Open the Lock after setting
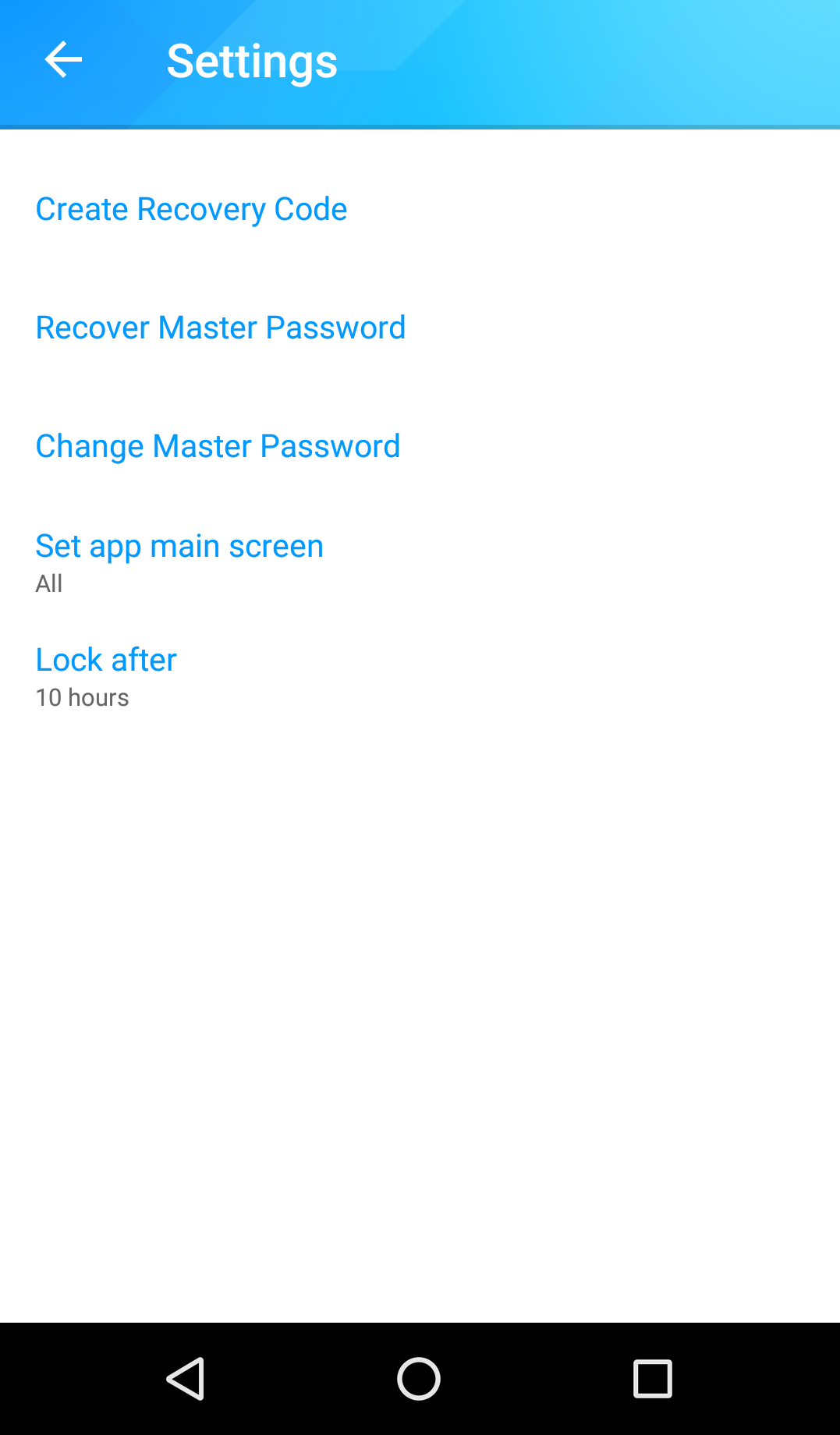This screenshot has width=840, height=1435. pos(420,676)
